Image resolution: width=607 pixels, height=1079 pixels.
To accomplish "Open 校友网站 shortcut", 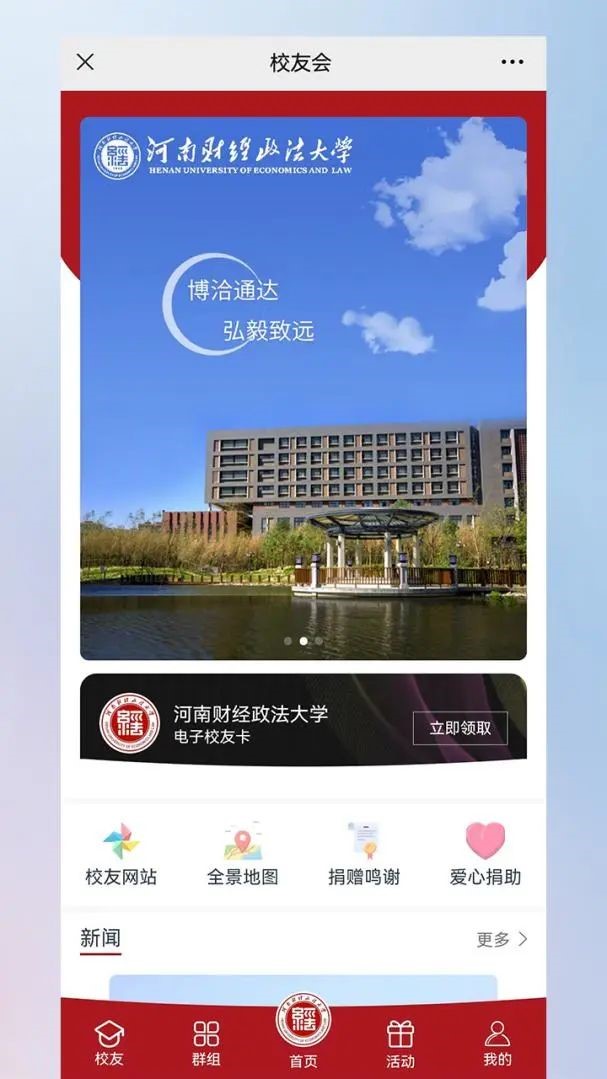I will 121,855.
